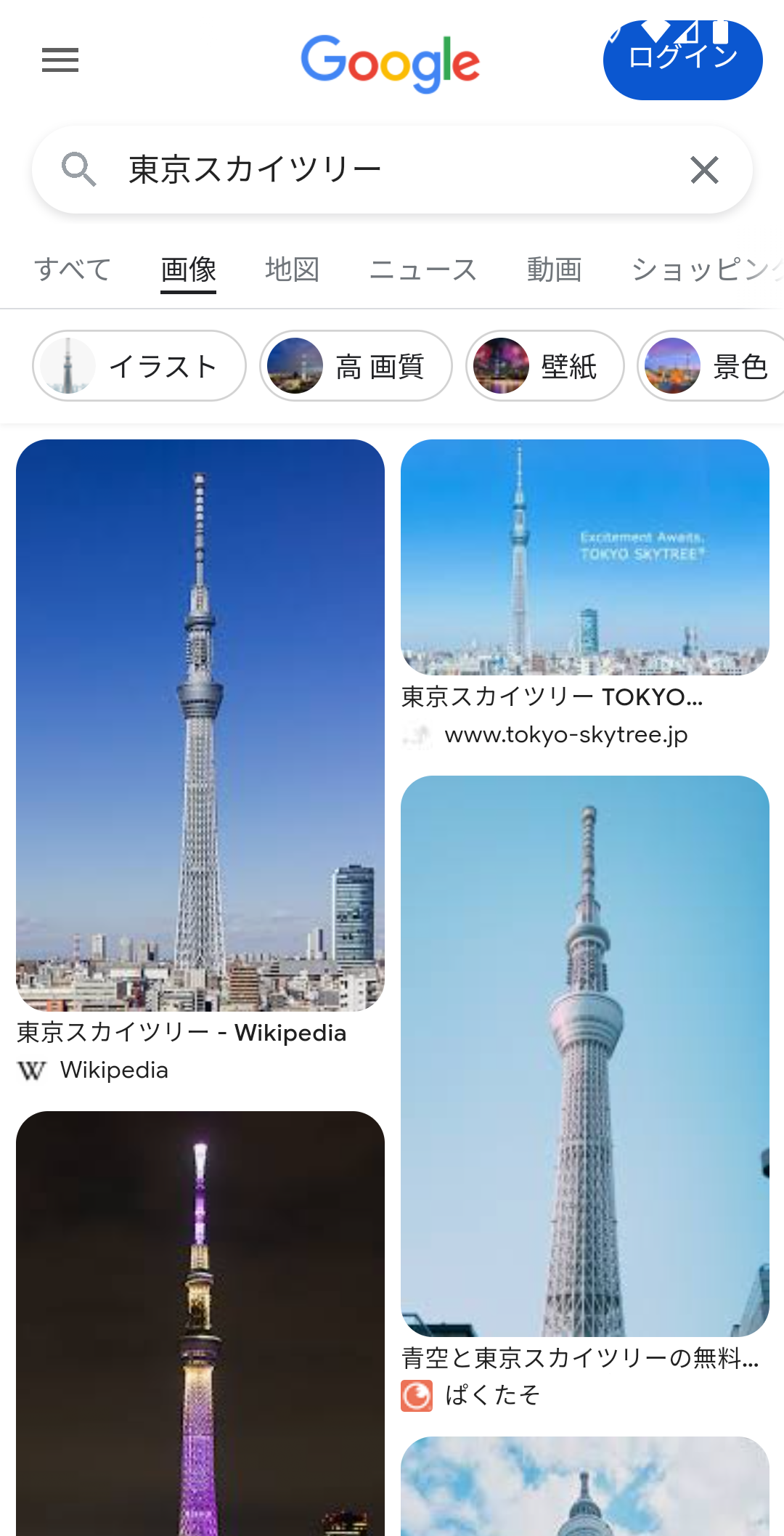Filter images by イラスト chip
Viewport: 784px width, 1536px height.
click(x=139, y=366)
